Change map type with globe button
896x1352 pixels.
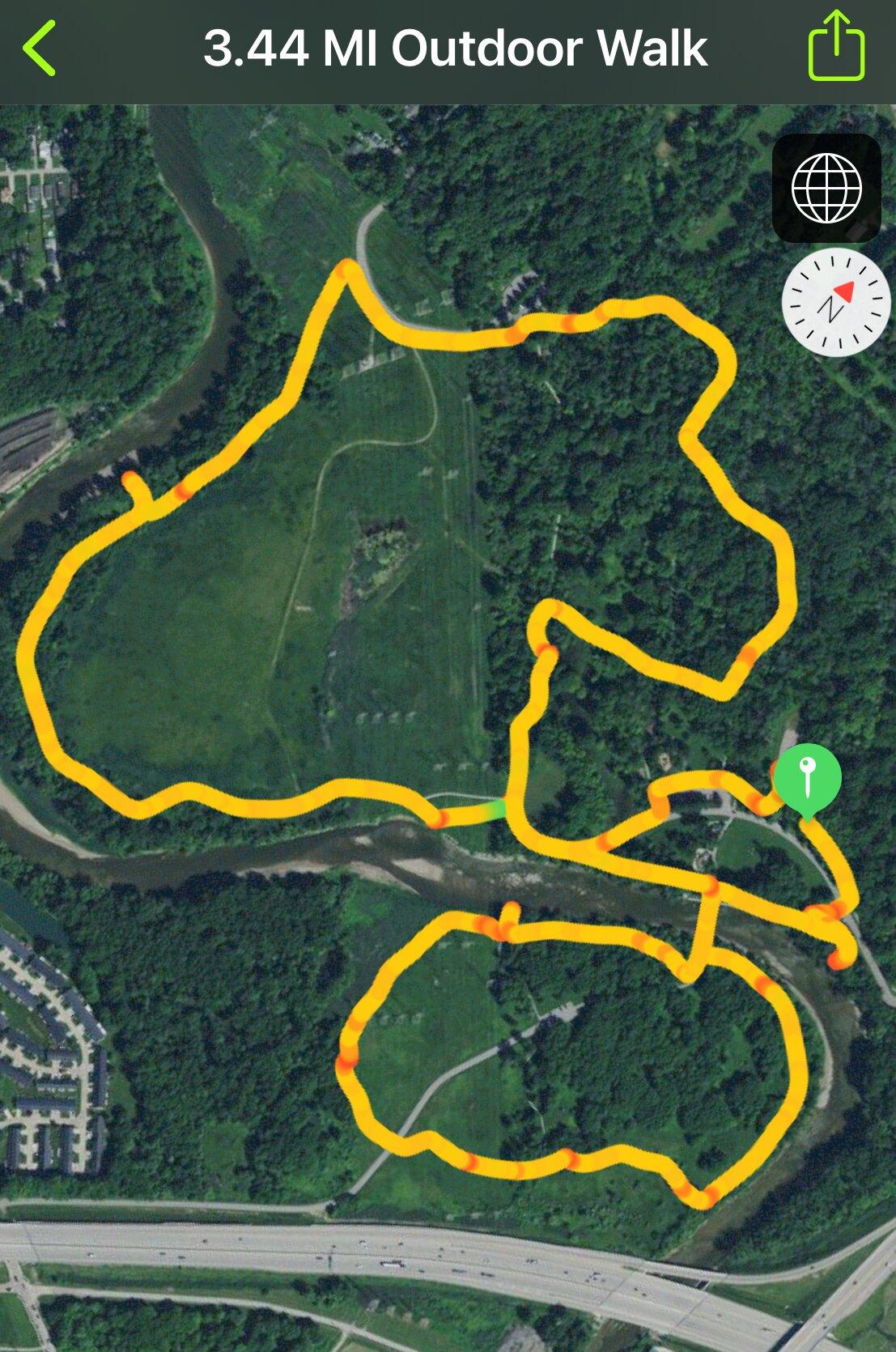coord(826,188)
